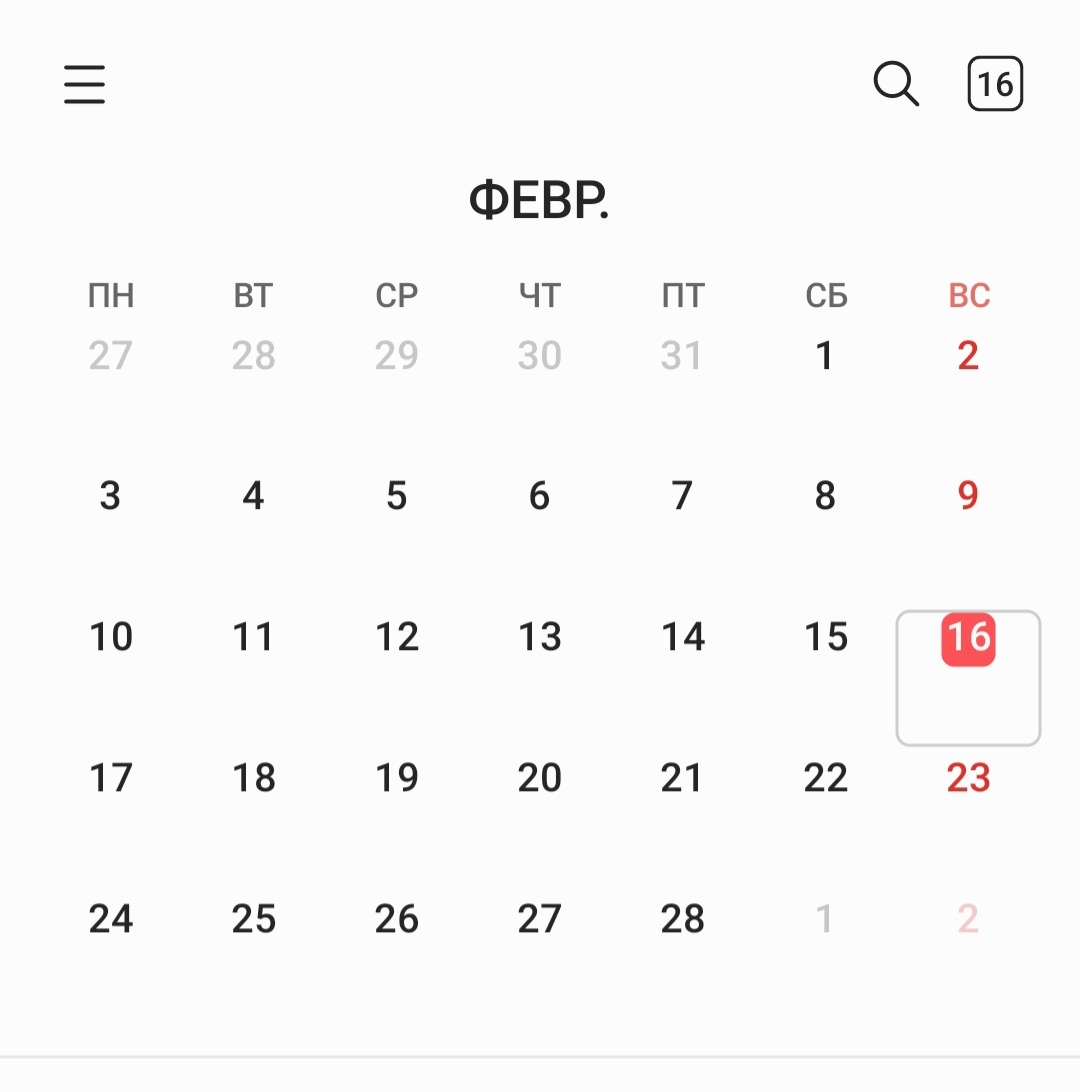This screenshot has width=1080, height=1092.
Task: Select February 5
Action: 396,495
